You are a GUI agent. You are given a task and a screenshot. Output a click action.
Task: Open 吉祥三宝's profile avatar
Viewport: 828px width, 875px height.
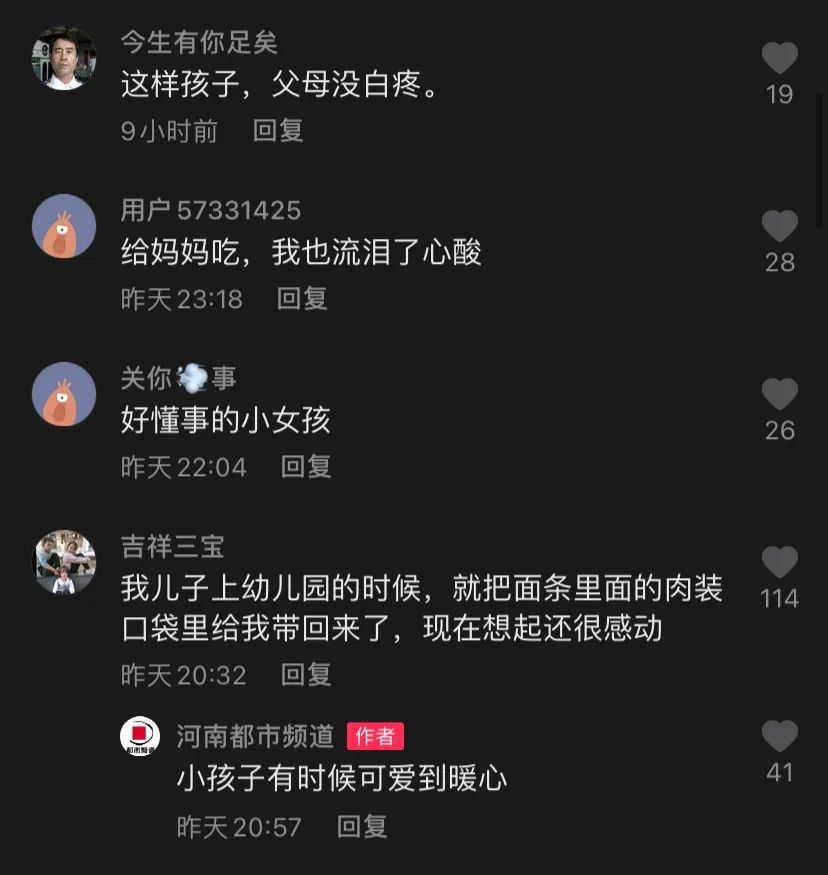[x=64, y=562]
